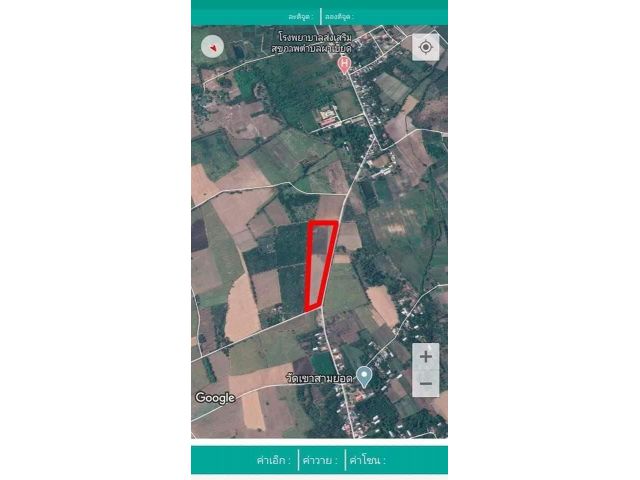Zoom out of the map
This screenshot has height=480, width=640.
[426, 384]
